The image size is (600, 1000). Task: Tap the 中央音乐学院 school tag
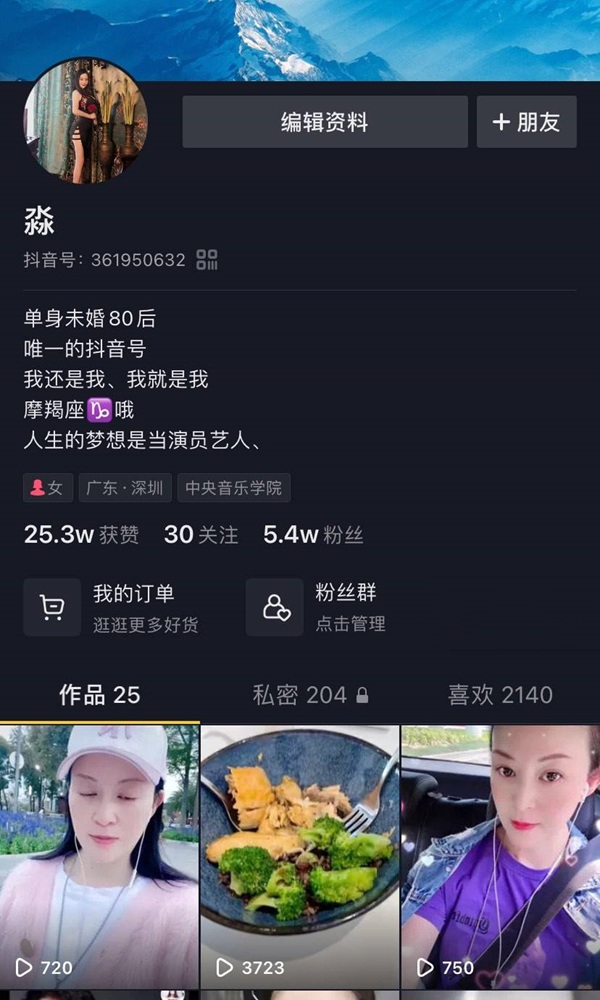(234, 488)
